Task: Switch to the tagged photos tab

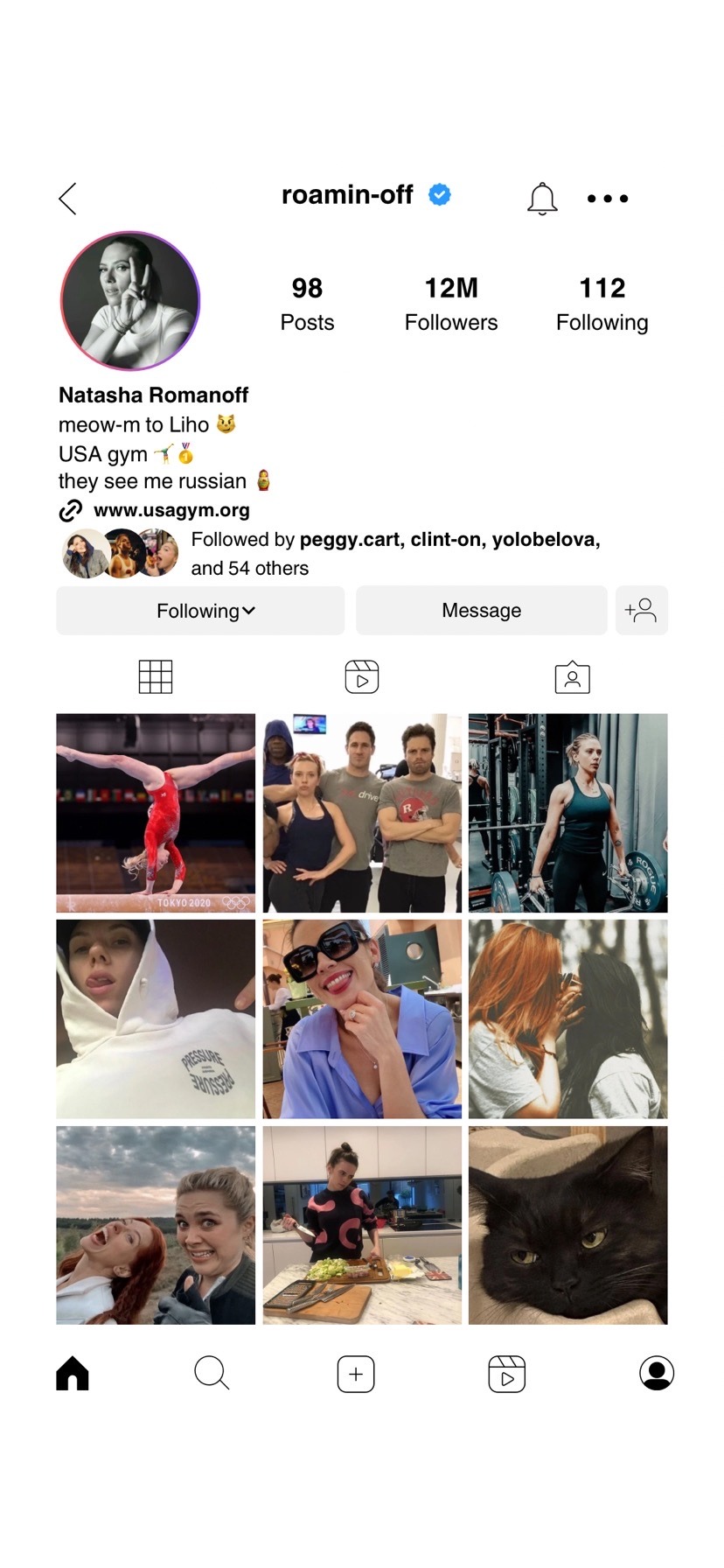Action: pos(572,677)
